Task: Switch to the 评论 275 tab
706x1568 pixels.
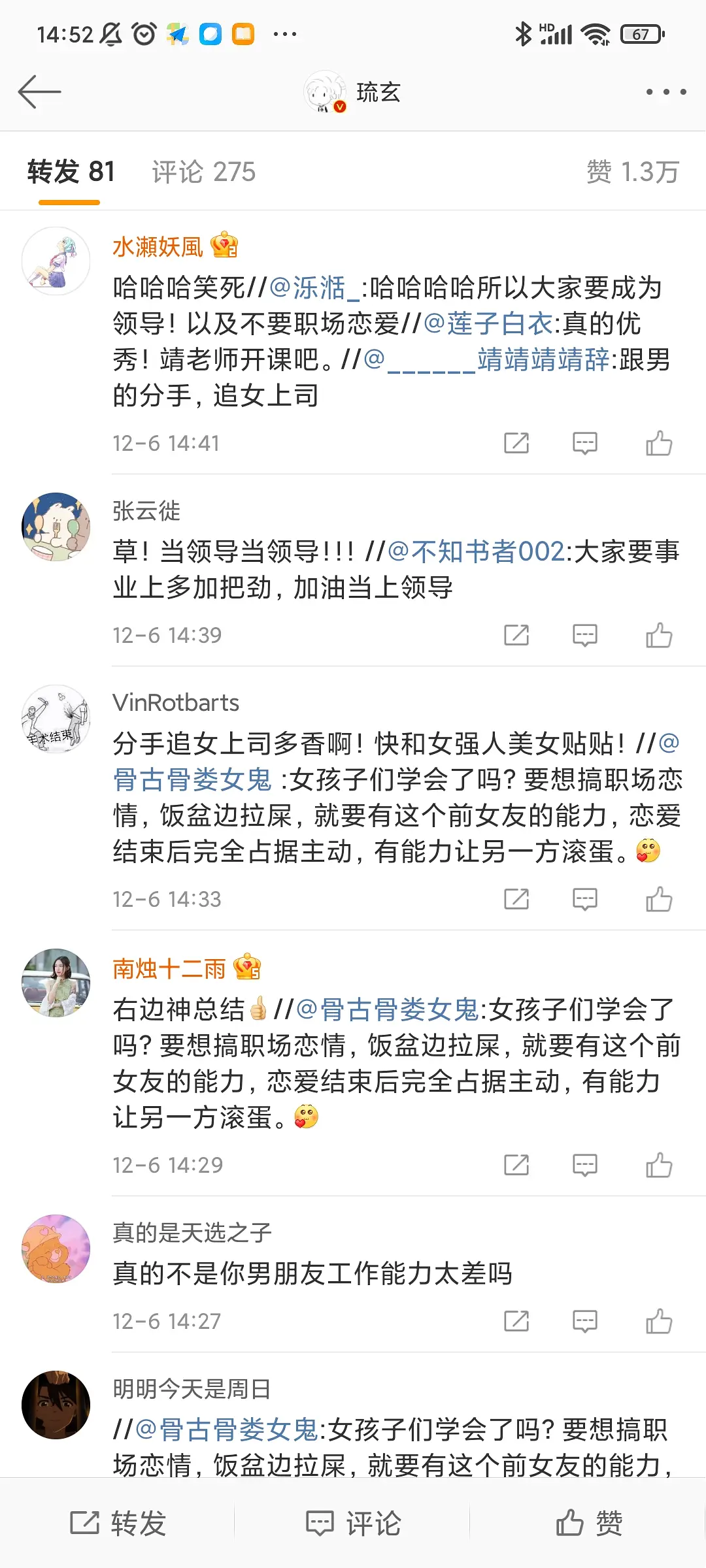Action: coord(203,172)
